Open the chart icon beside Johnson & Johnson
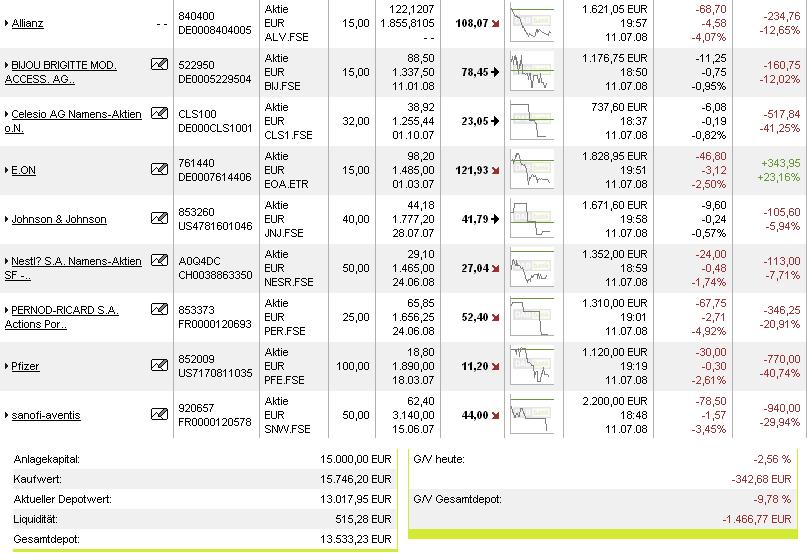The width and height of the screenshot is (807, 553). click(159, 218)
